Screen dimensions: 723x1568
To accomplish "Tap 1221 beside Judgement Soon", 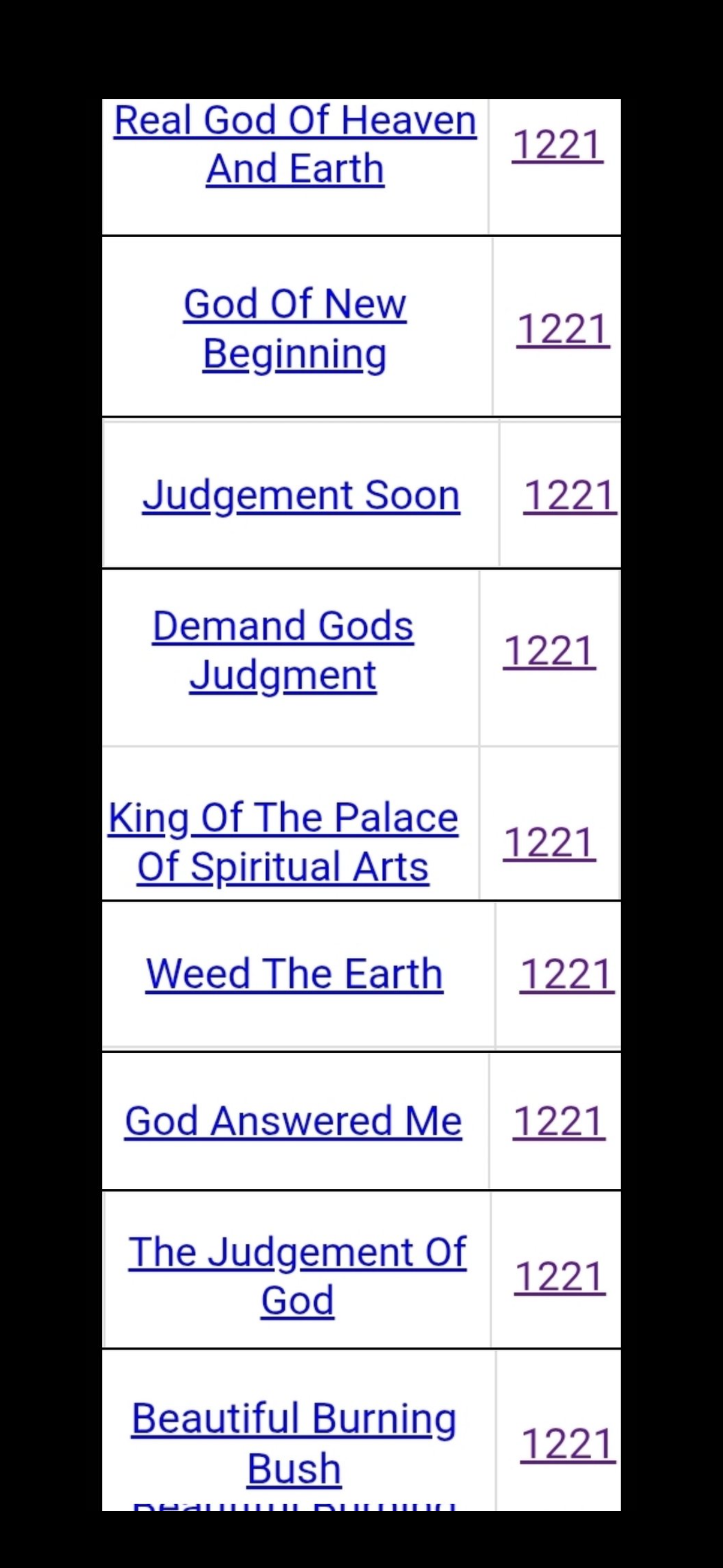I will tap(569, 495).
